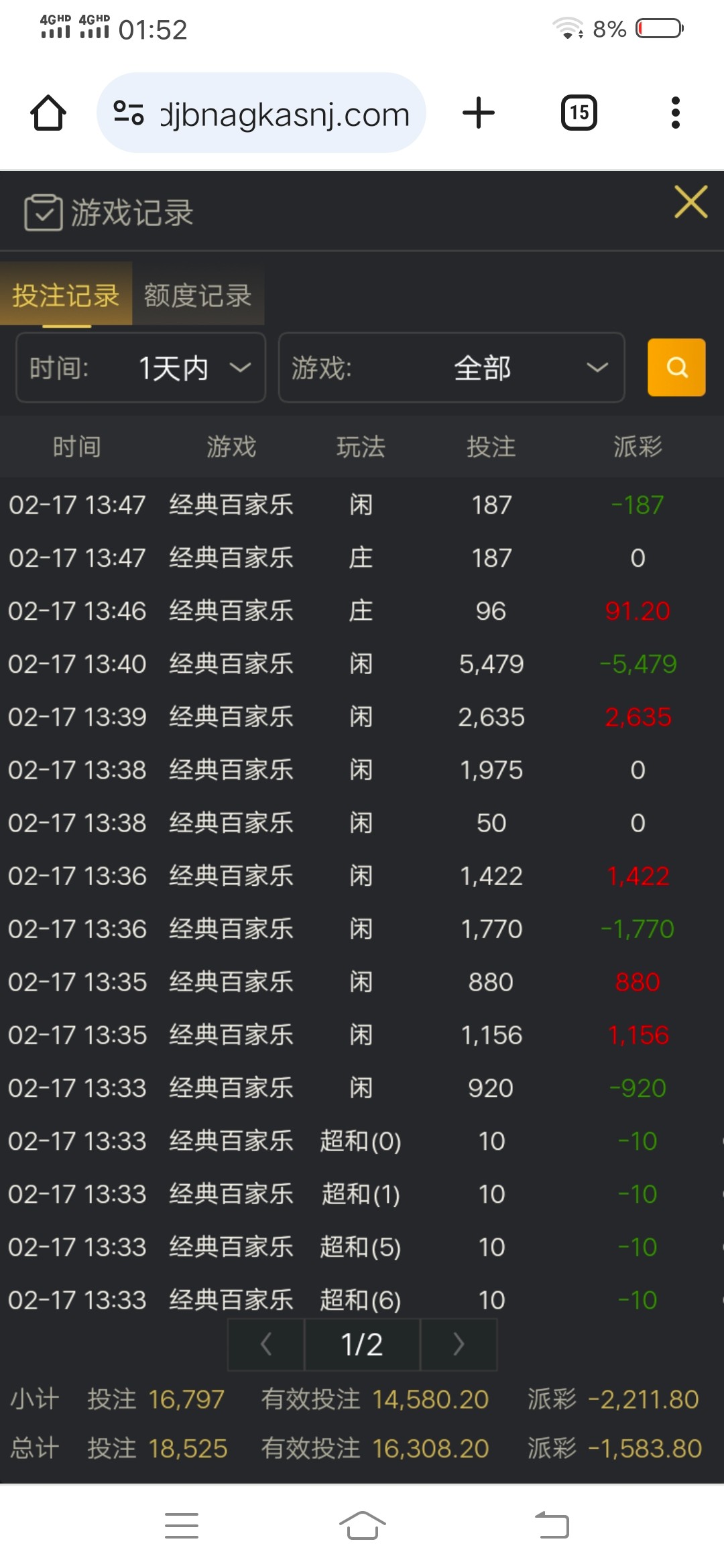Return to the phone home screen
724x1568 pixels.
(362, 1526)
